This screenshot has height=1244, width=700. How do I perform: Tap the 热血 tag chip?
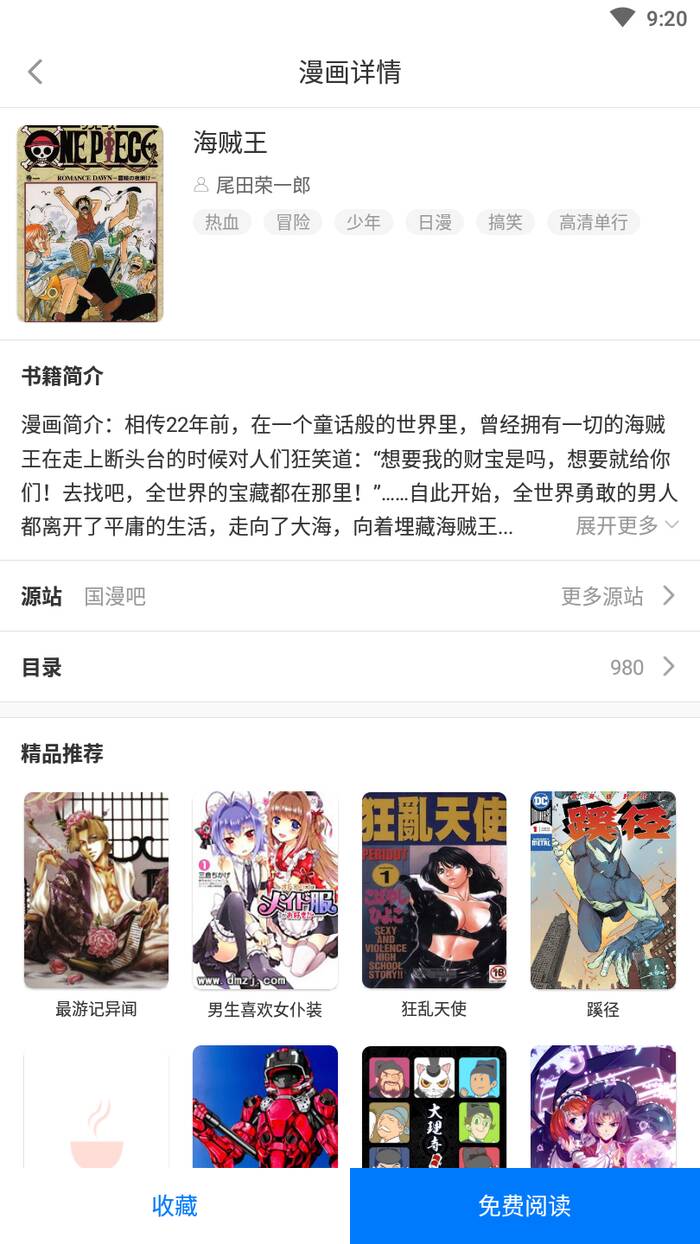coord(222,222)
